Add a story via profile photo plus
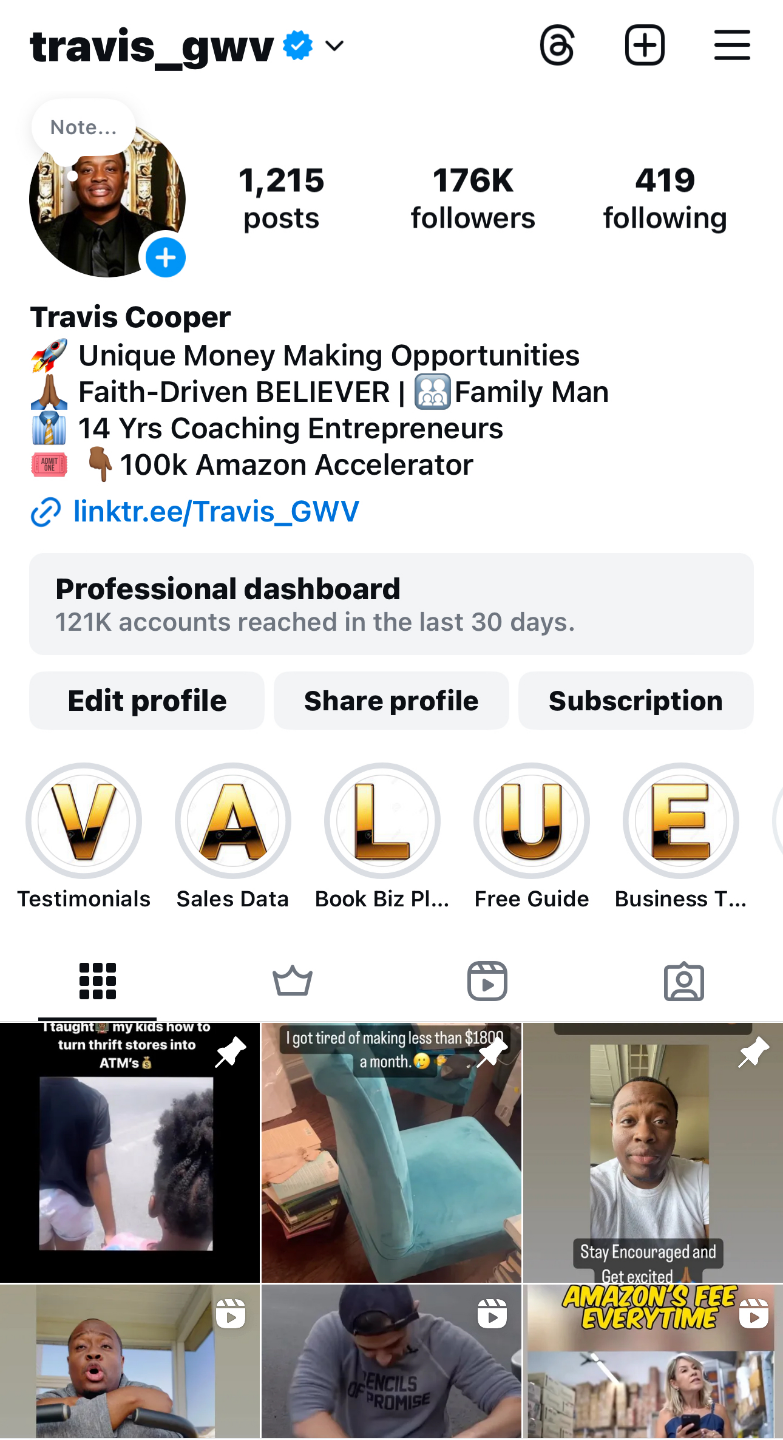This screenshot has height=1440, width=783. coord(165,259)
